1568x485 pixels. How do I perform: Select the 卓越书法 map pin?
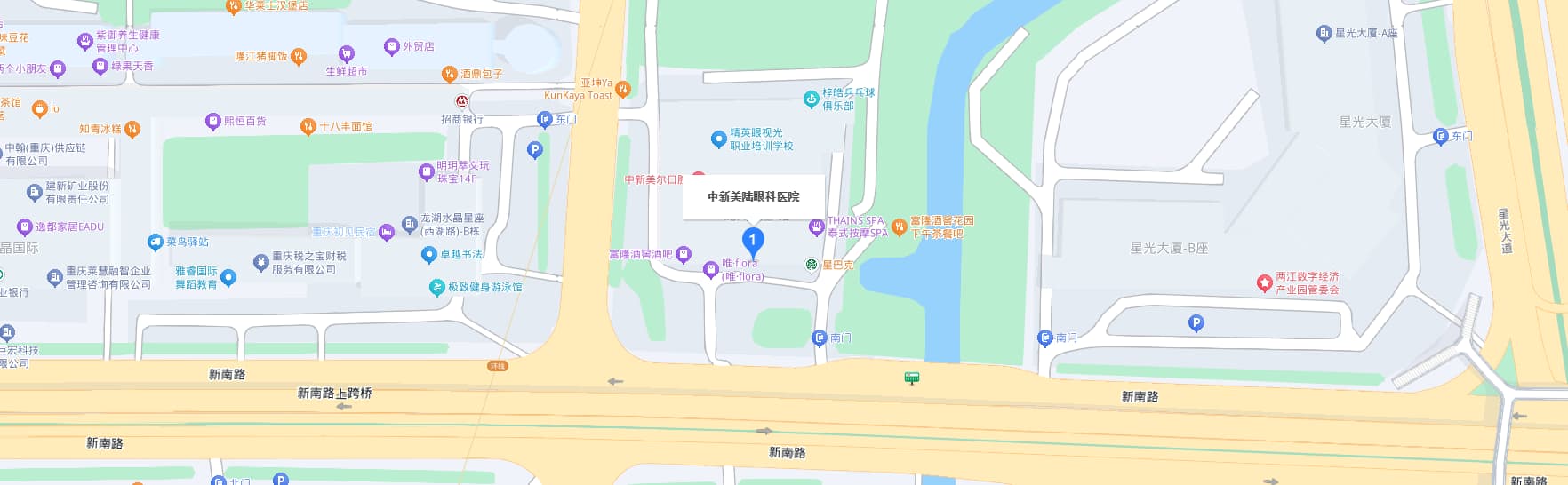click(x=429, y=255)
